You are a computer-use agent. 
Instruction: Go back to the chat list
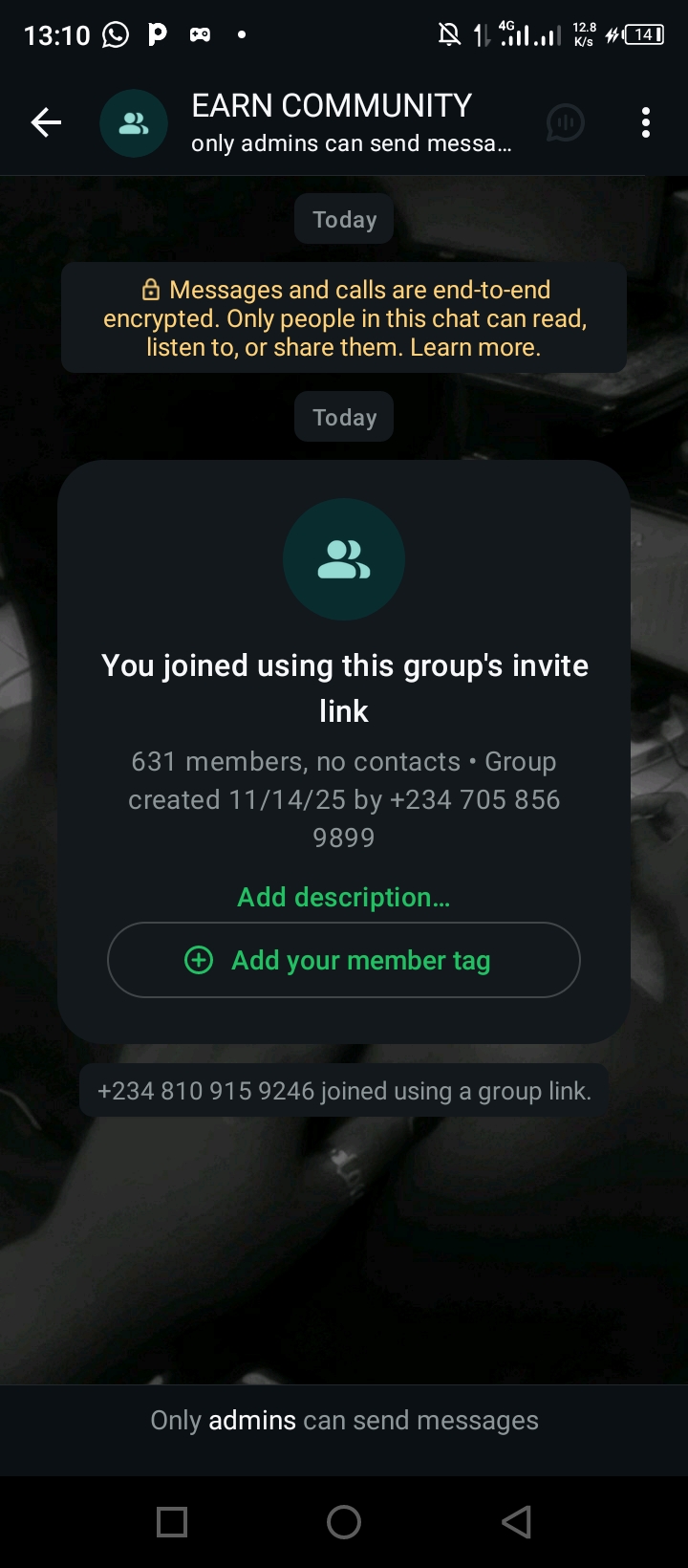coord(46,122)
